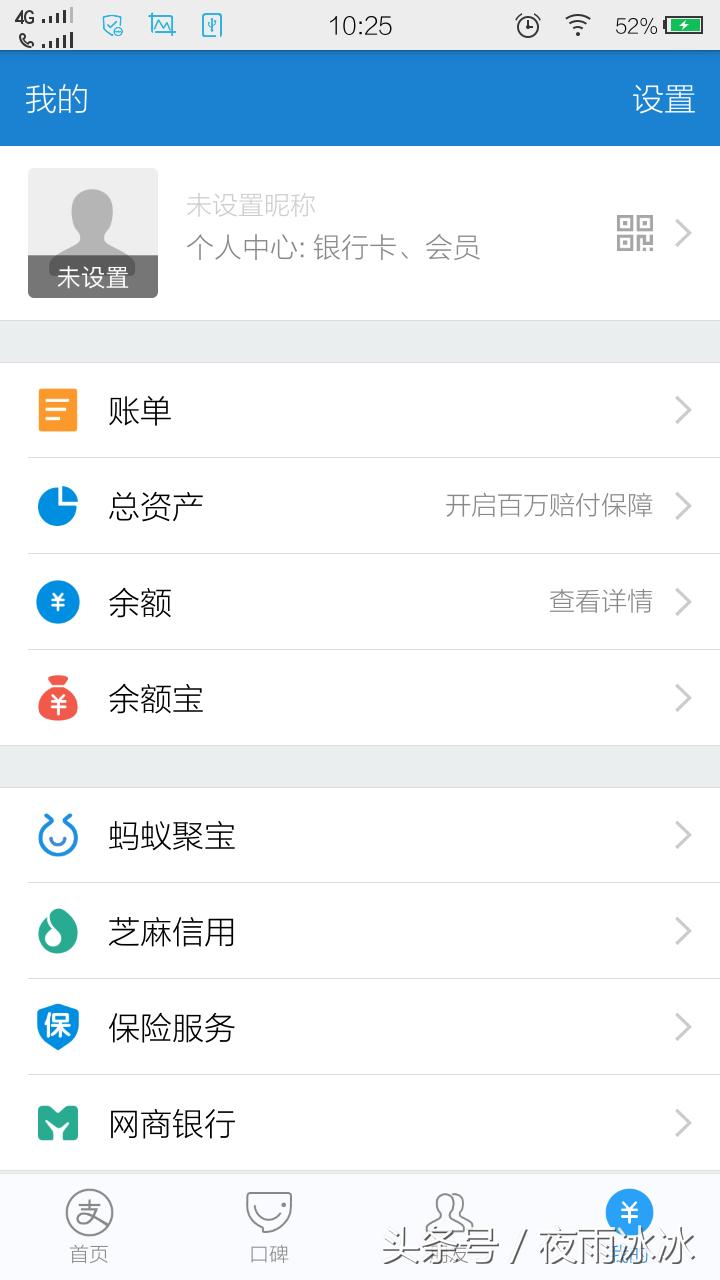Screen dimensions: 720x1280
Task: Open 账单 via the orange bill icon
Action: point(58,410)
